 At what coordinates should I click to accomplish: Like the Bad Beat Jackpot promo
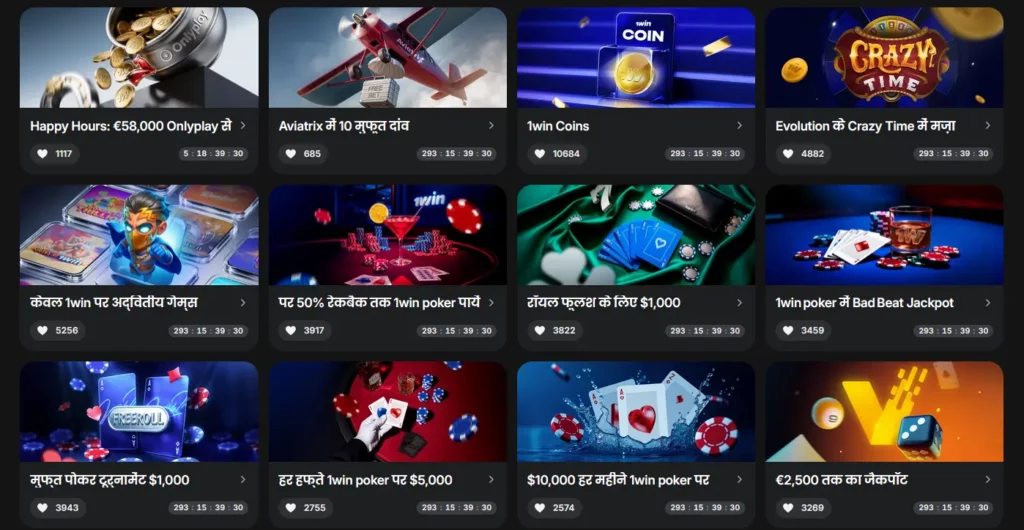point(788,330)
